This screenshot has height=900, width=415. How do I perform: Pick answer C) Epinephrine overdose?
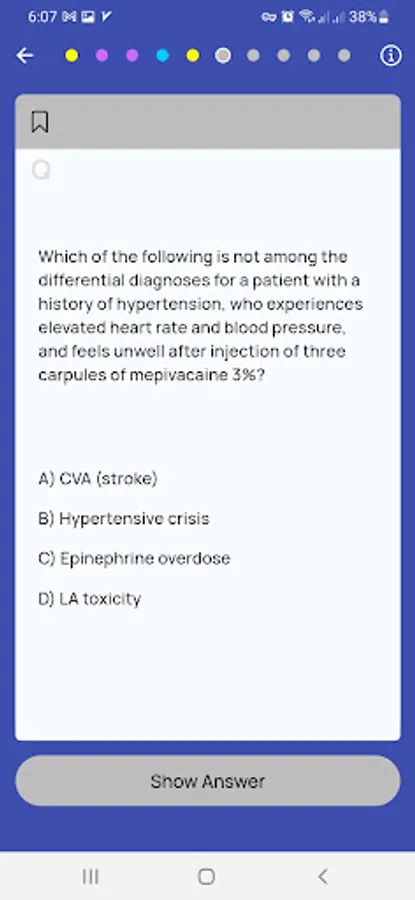(x=134, y=558)
